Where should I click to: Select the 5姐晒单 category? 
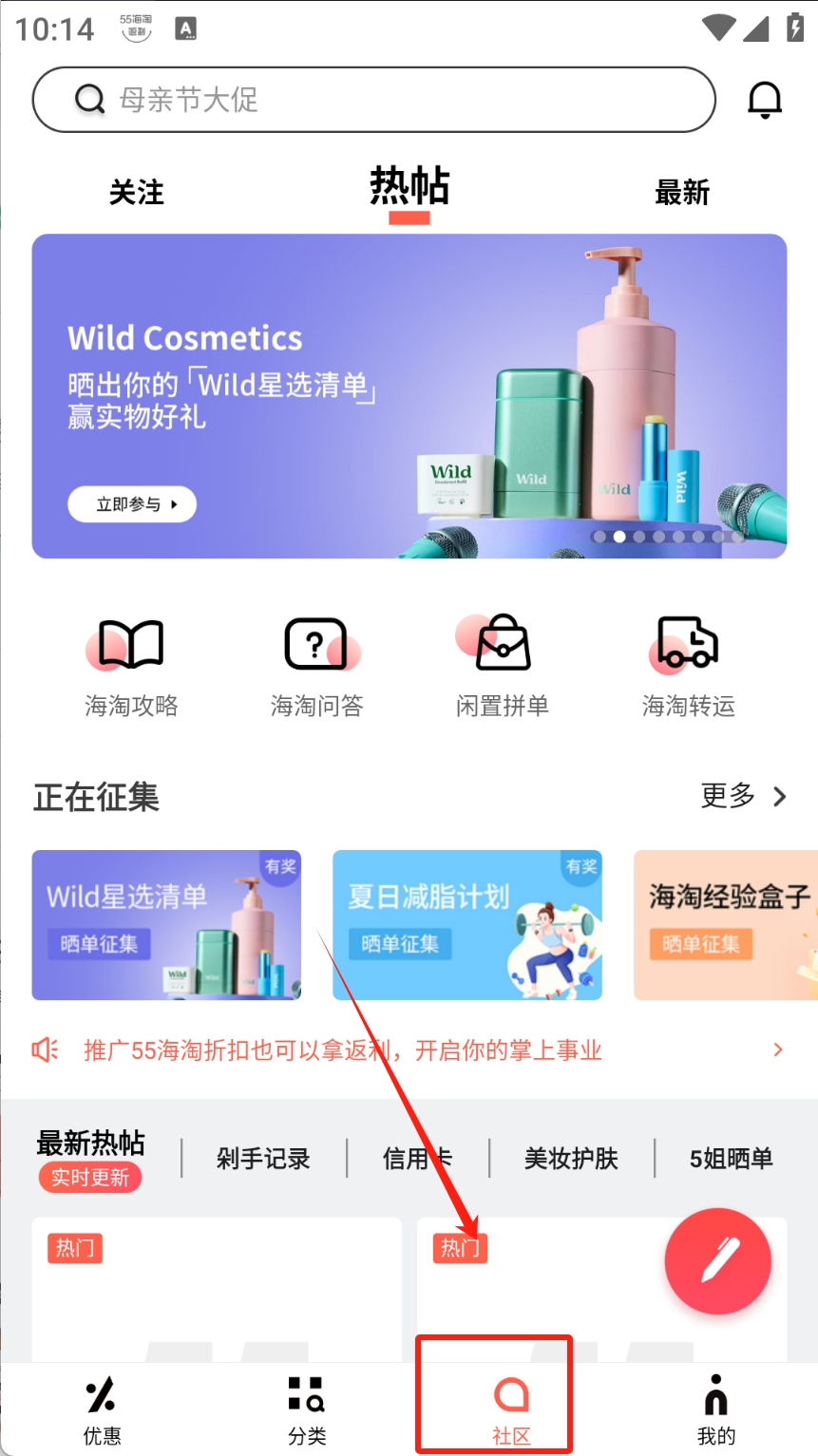[x=731, y=1159]
